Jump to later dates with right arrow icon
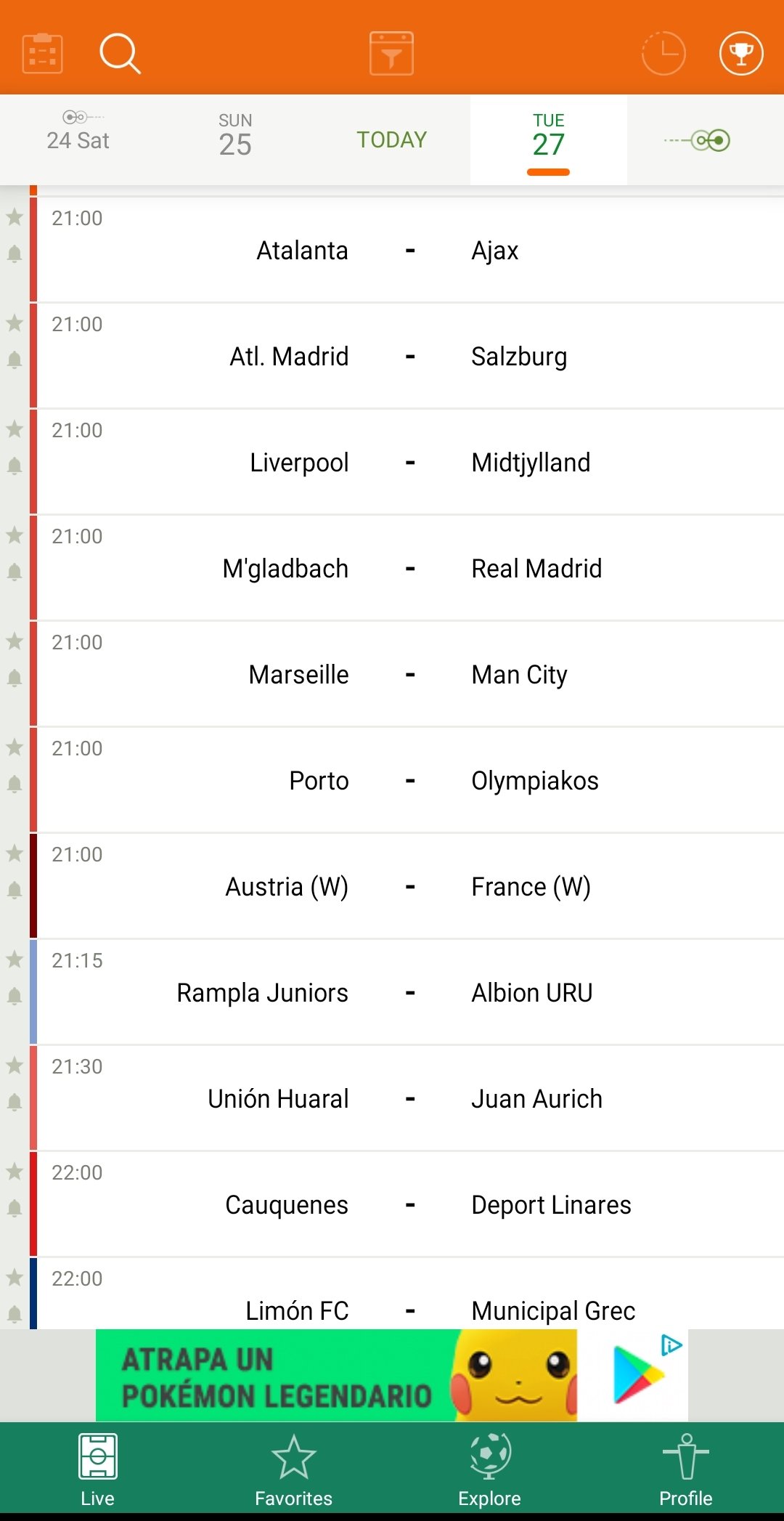The width and height of the screenshot is (784, 1521). [x=698, y=140]
